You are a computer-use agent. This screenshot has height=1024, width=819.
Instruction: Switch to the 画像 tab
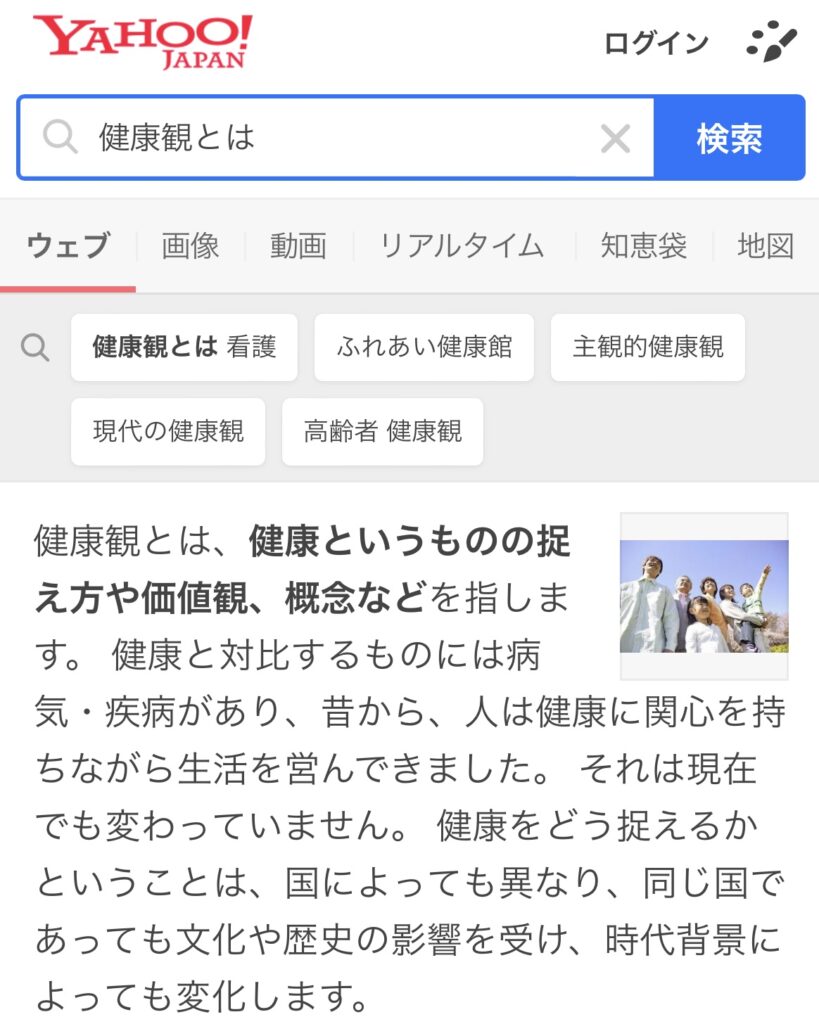tap(190, 246)
